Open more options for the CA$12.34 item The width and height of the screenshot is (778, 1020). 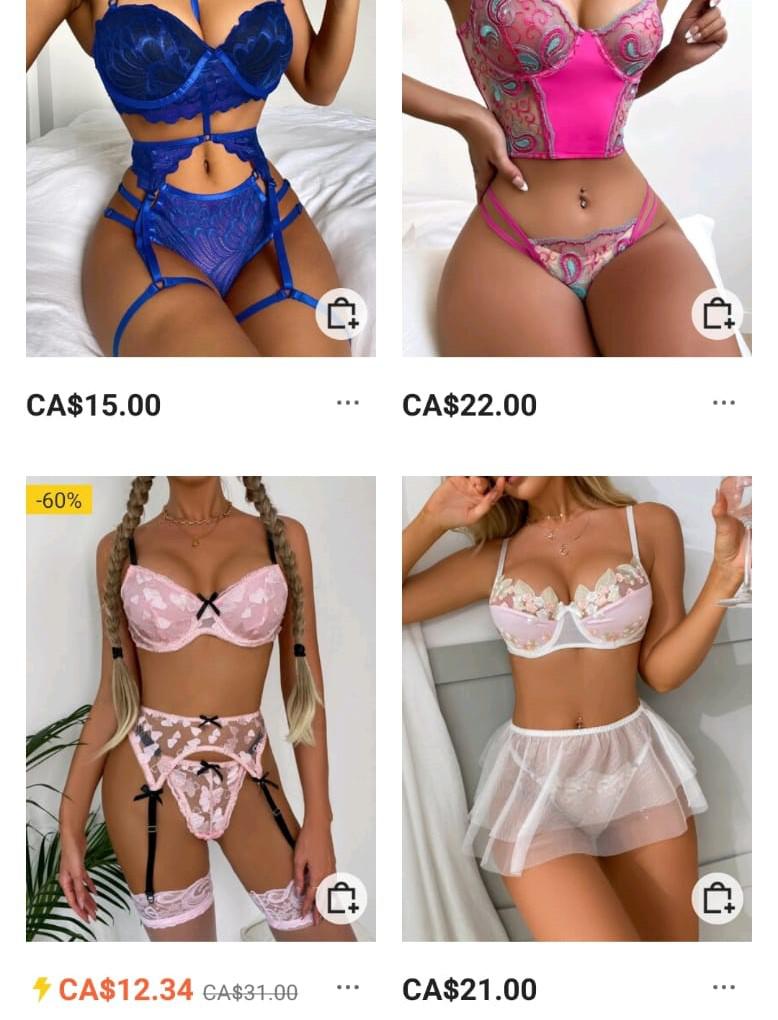pos(347,988)
